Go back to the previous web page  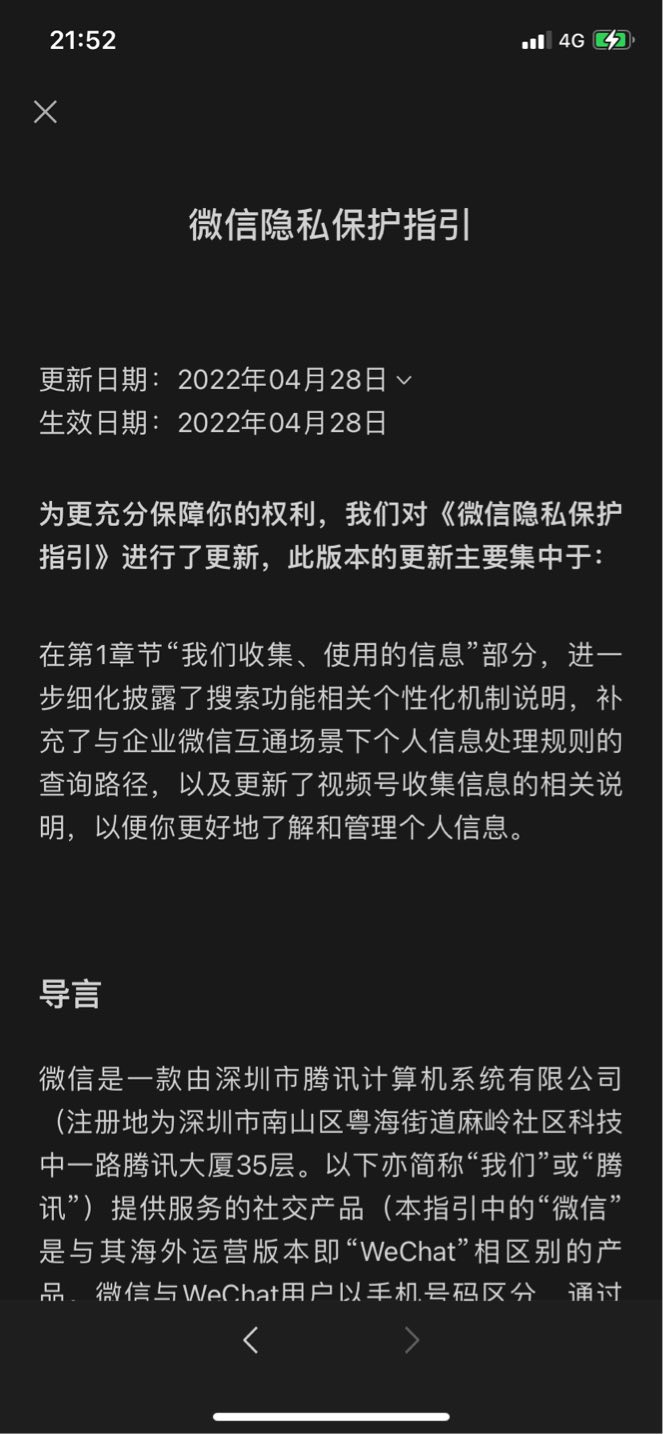coord(251,1341)
